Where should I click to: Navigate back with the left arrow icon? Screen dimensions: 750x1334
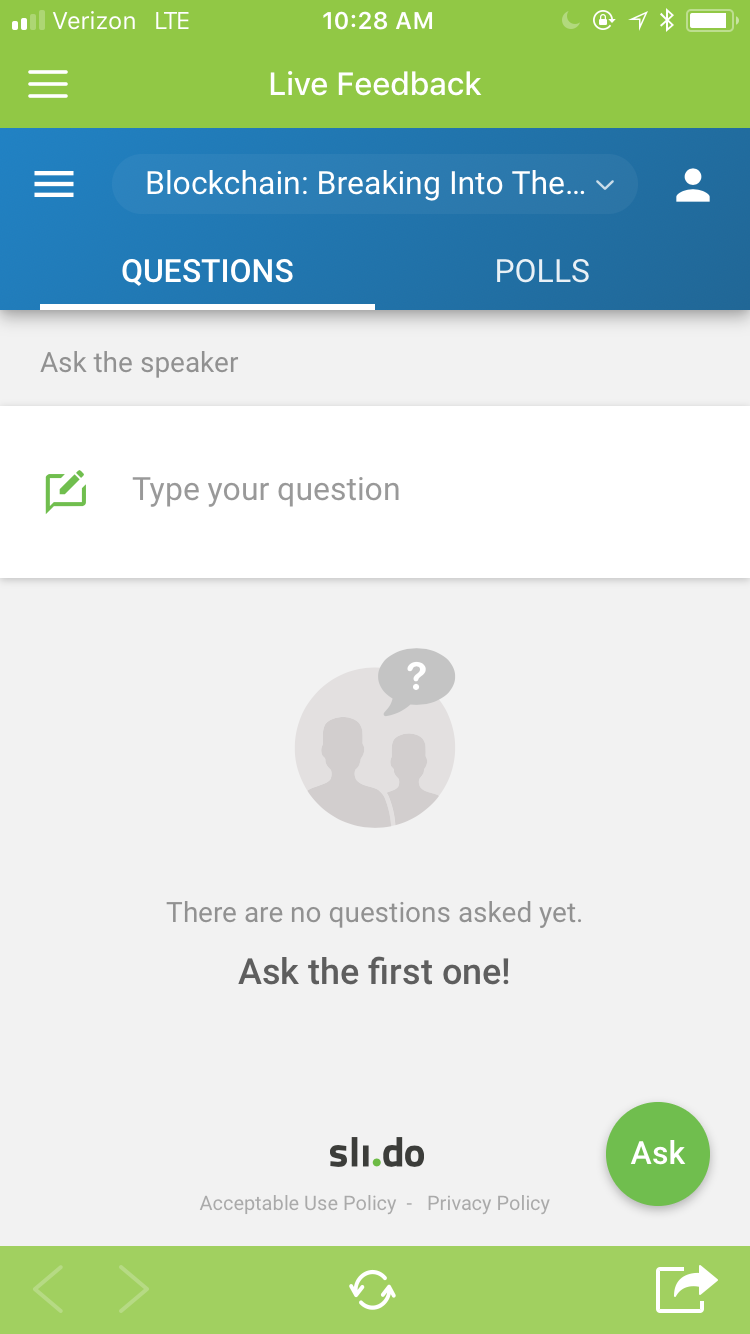pos(48,1289)
